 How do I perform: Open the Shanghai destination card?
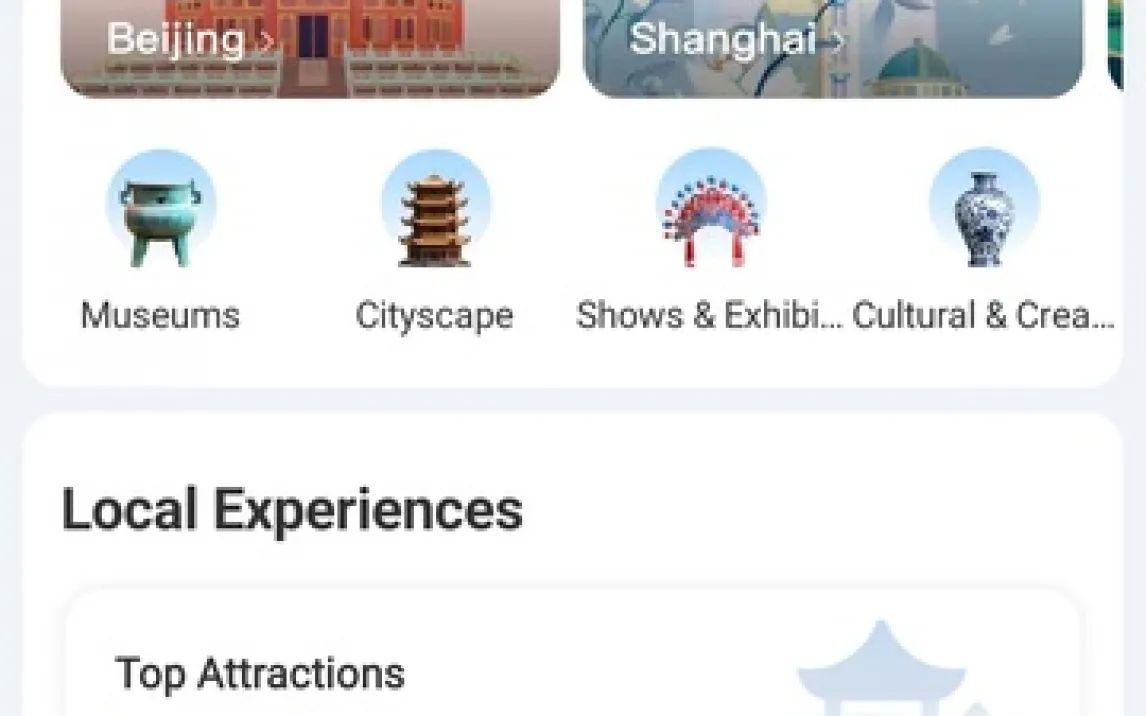click(832, 48)
